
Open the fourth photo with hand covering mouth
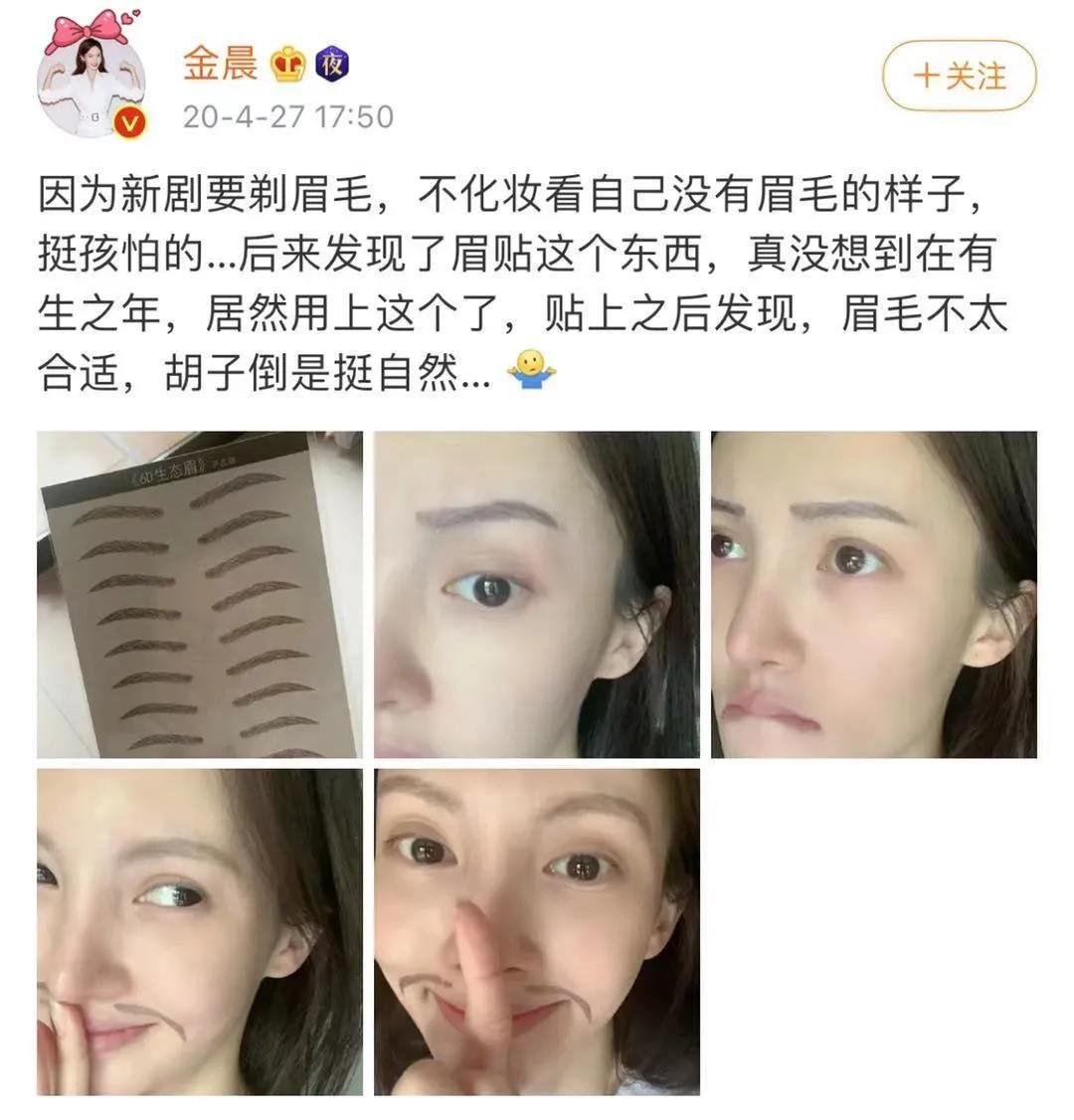coord(200,931)
